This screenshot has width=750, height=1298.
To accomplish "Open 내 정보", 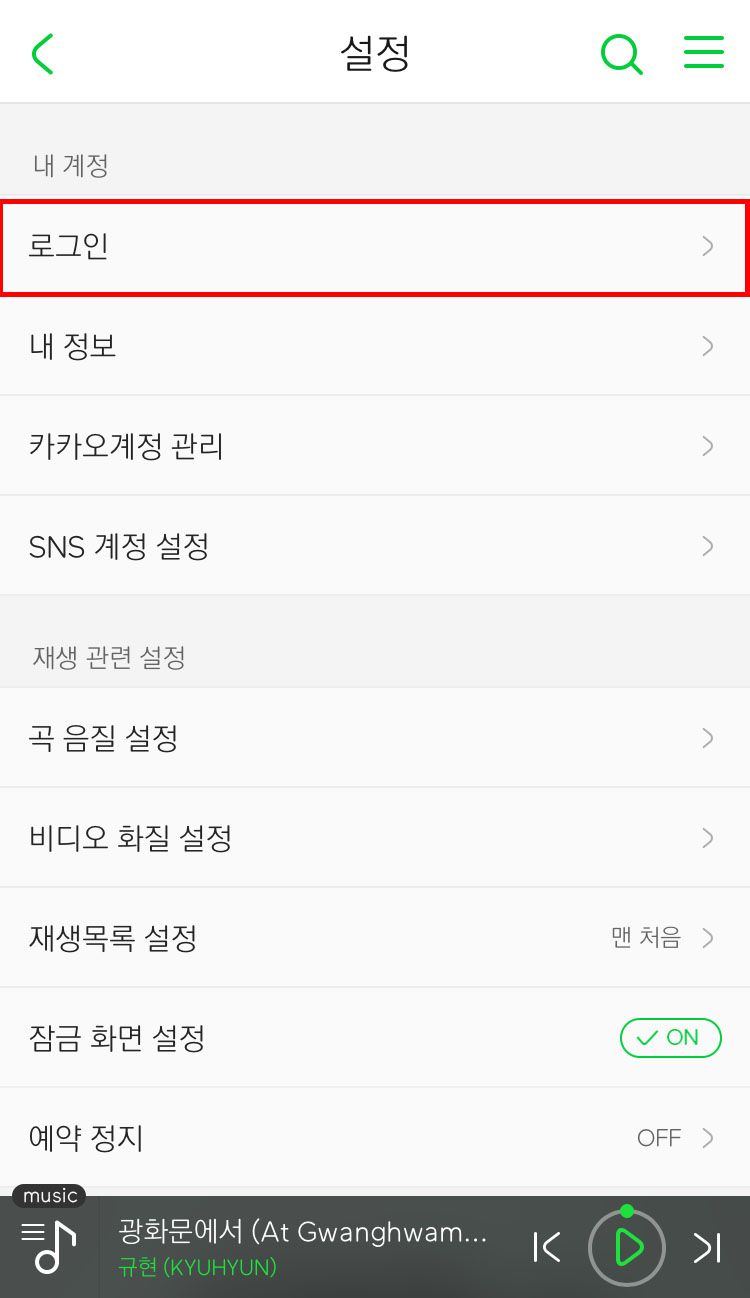I will (x=374, y=346).
